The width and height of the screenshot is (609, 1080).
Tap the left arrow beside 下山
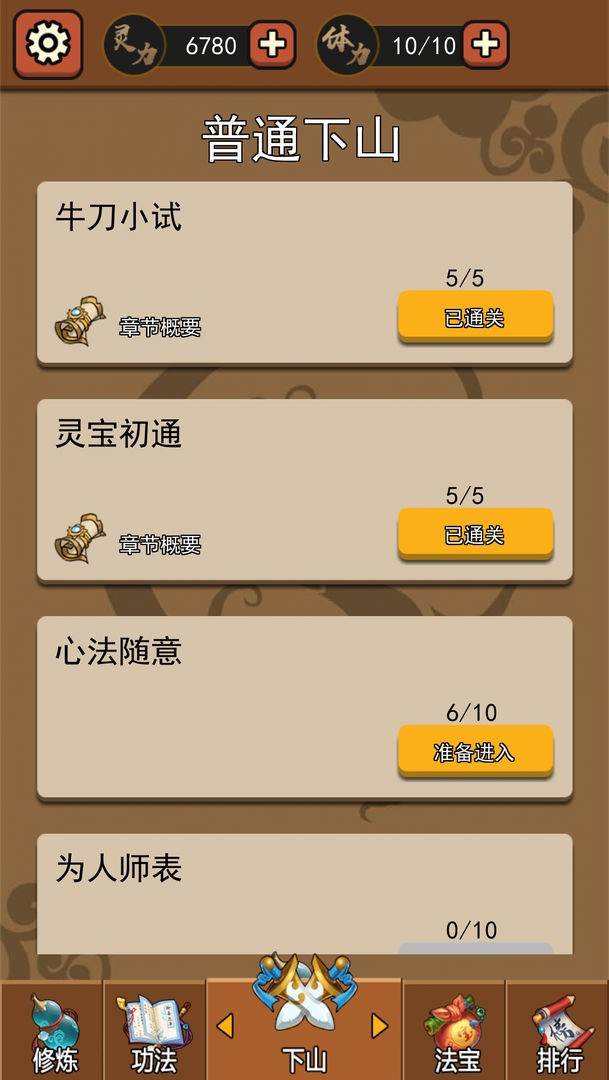click(225, 1026)
